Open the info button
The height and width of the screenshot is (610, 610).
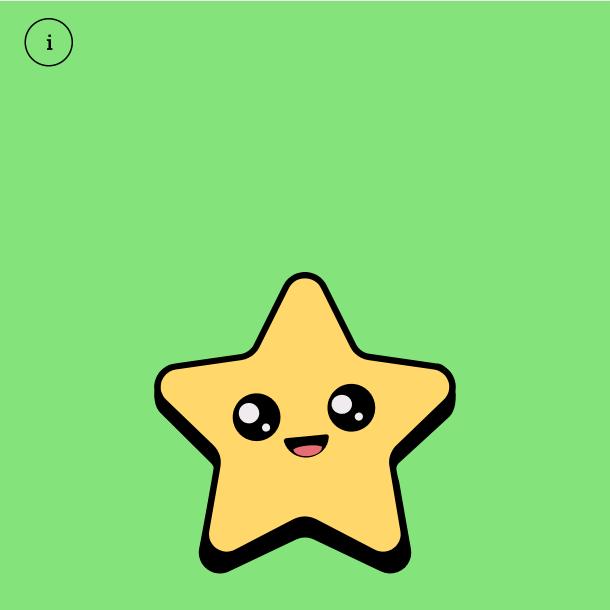(49, 42)
